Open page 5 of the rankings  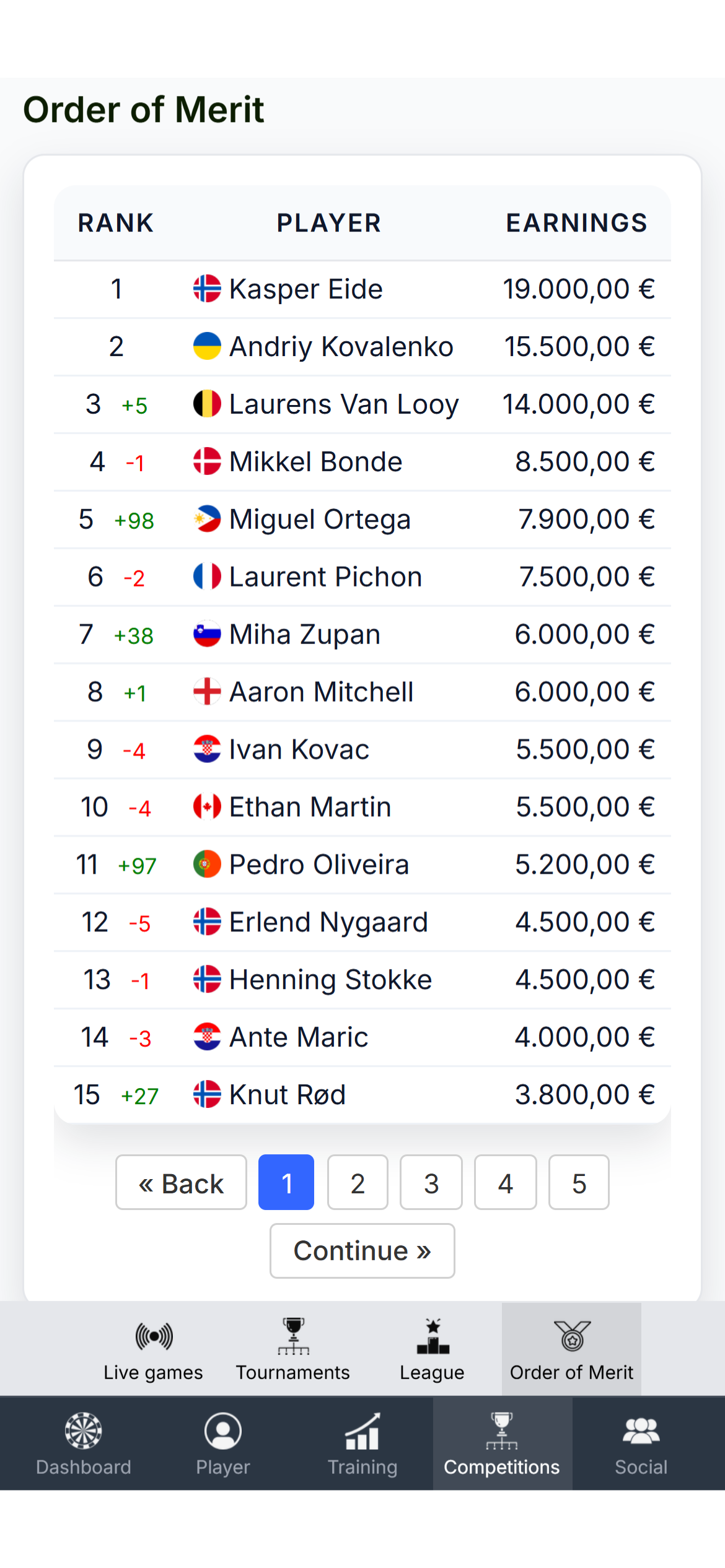point(578,1182)
